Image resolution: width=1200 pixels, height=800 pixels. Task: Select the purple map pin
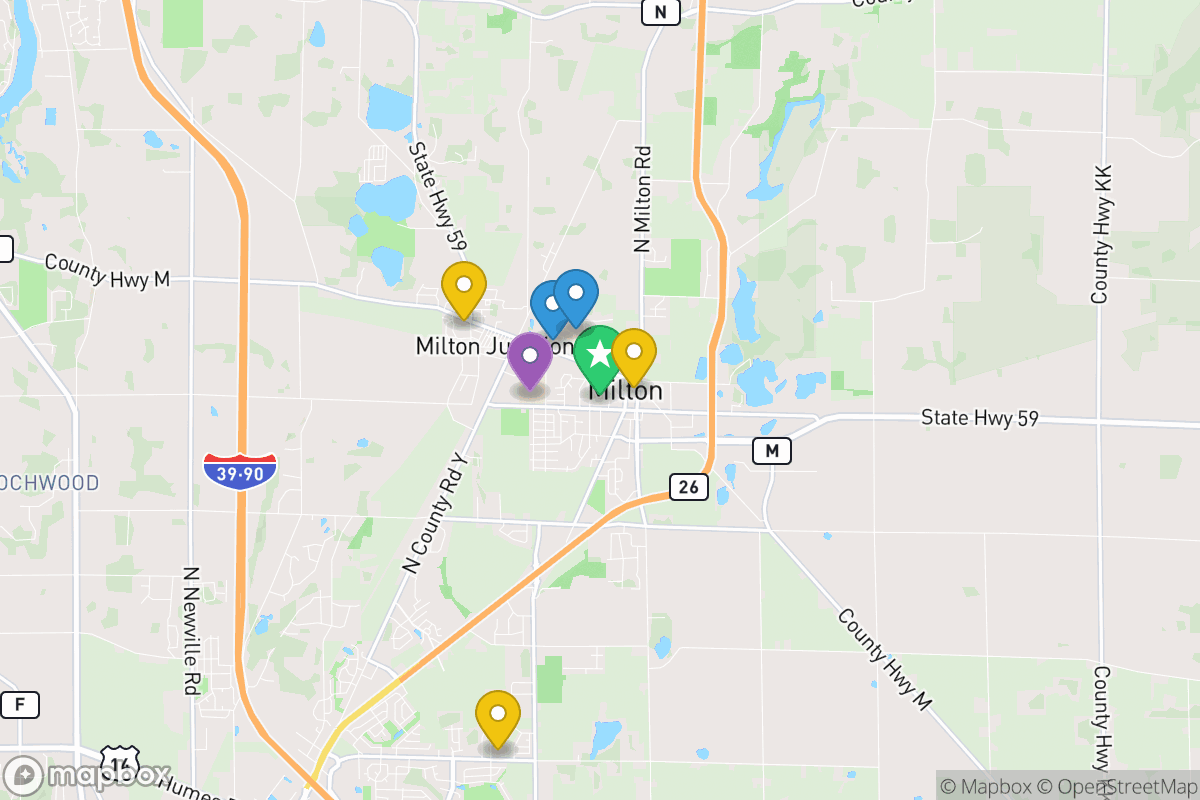530,357
